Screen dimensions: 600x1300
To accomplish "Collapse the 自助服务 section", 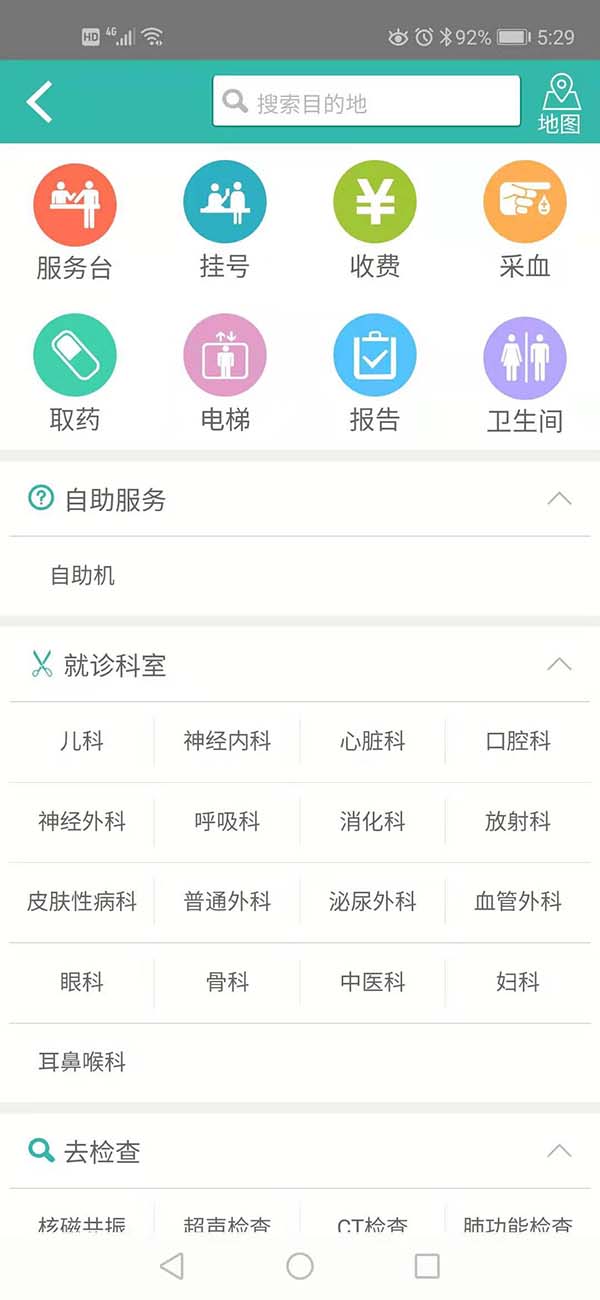I will click(x=560, y=499).
